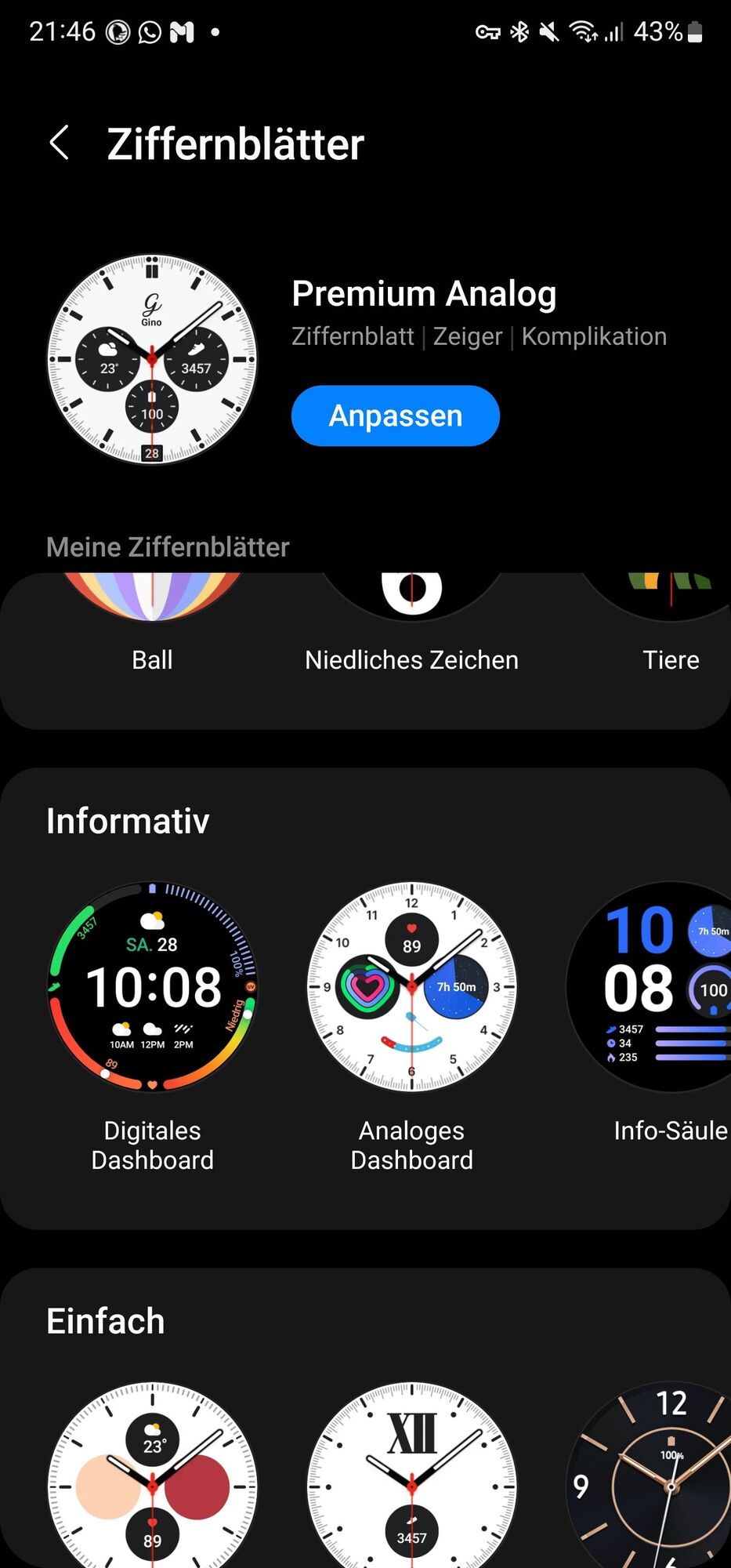
Task: Select the Einfach face with Roman XII
Action: click(411, 1482)
